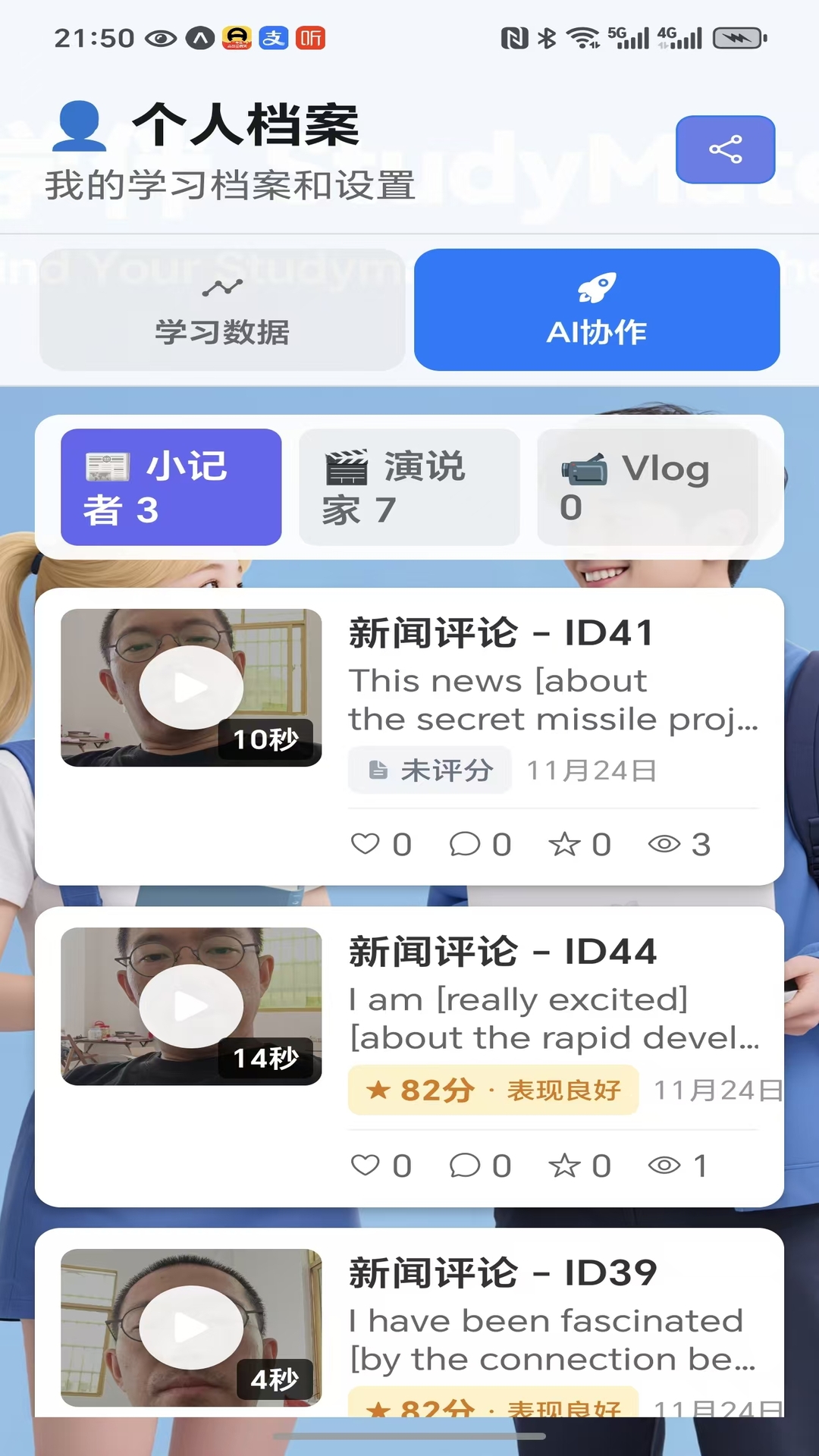Select the rocket icon on AI协作 button

(x=598, y=288)
